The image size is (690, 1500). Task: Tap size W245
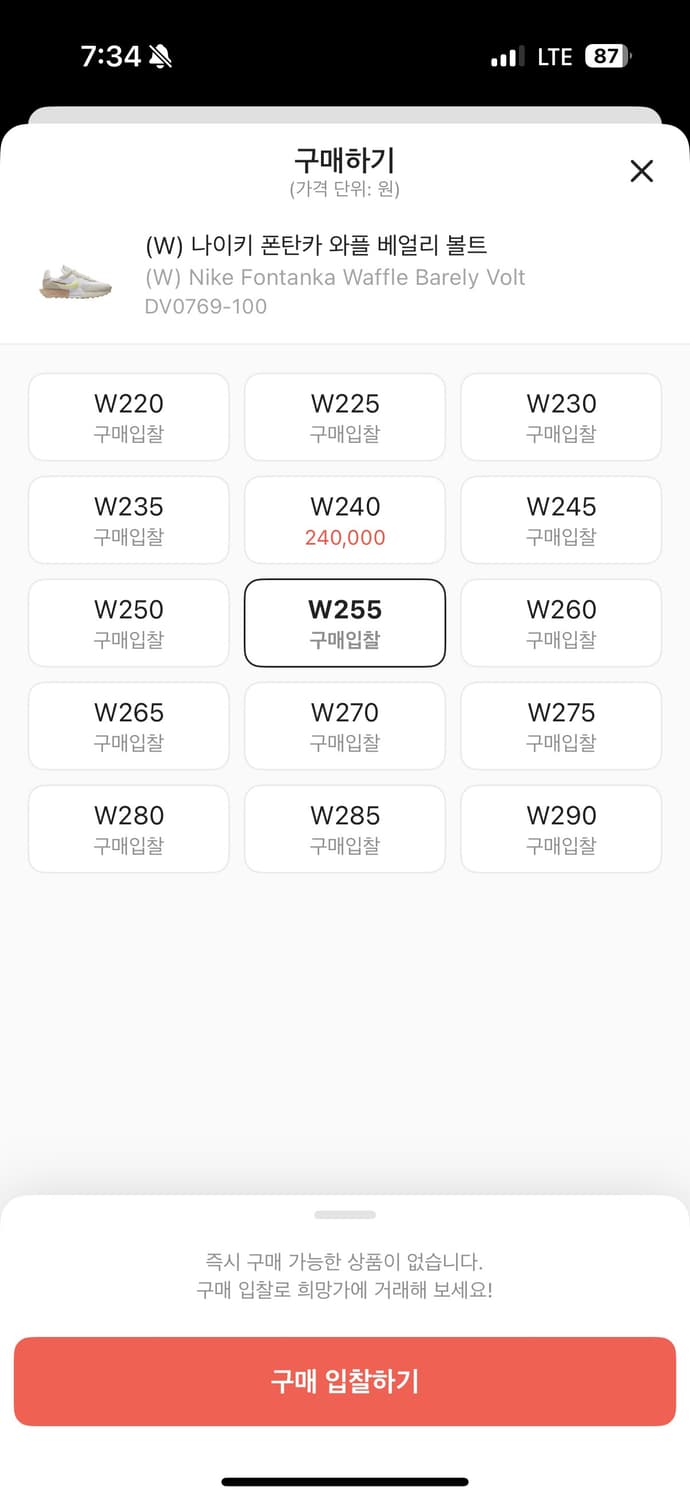[561, 520]
